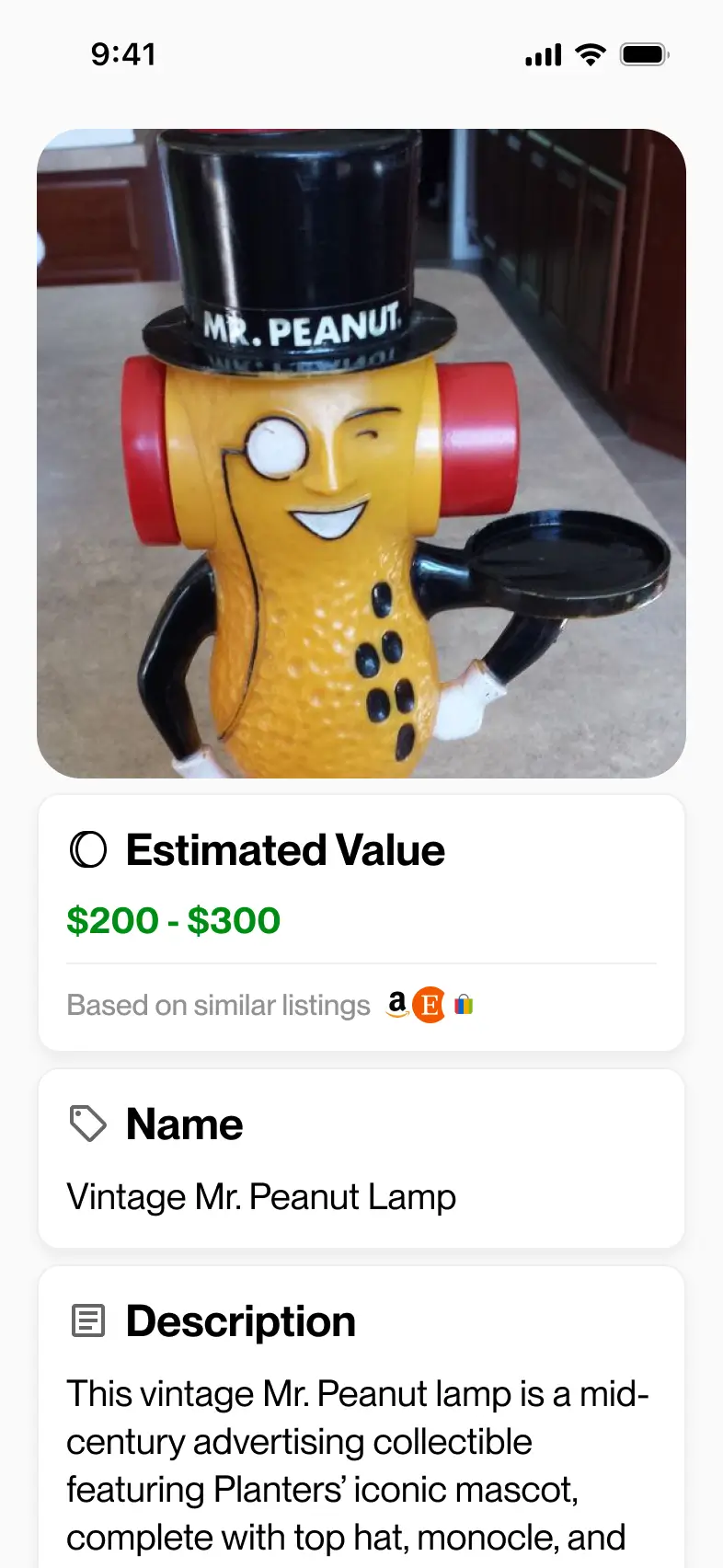Click the cellular signal bars icon
Viewport: 723px width, 1568px height.
pos(542,55)
